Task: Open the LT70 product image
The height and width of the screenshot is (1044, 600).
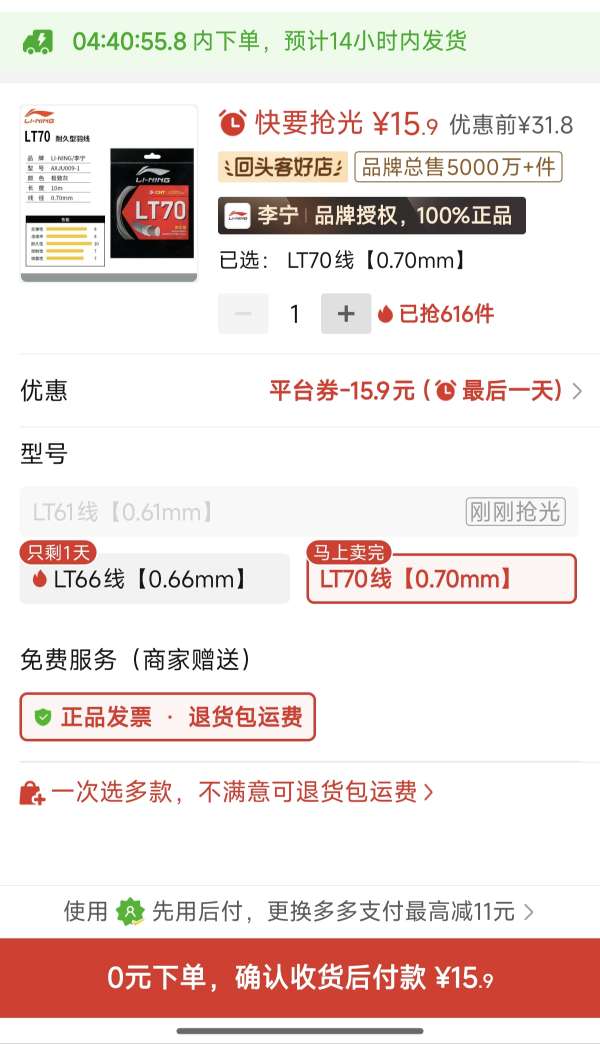Action: click(x=109, y=192)
